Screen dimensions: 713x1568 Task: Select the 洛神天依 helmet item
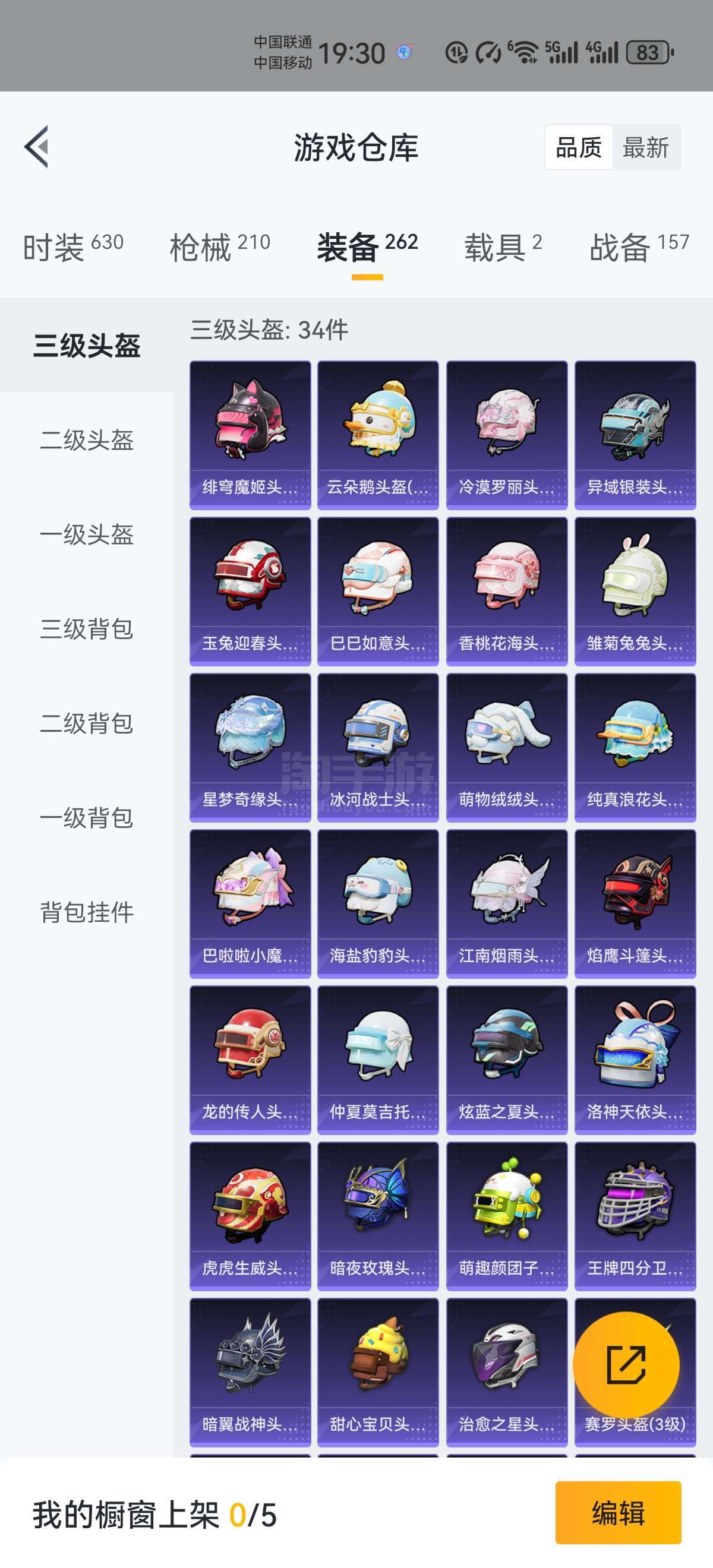tap(635, 1060)
